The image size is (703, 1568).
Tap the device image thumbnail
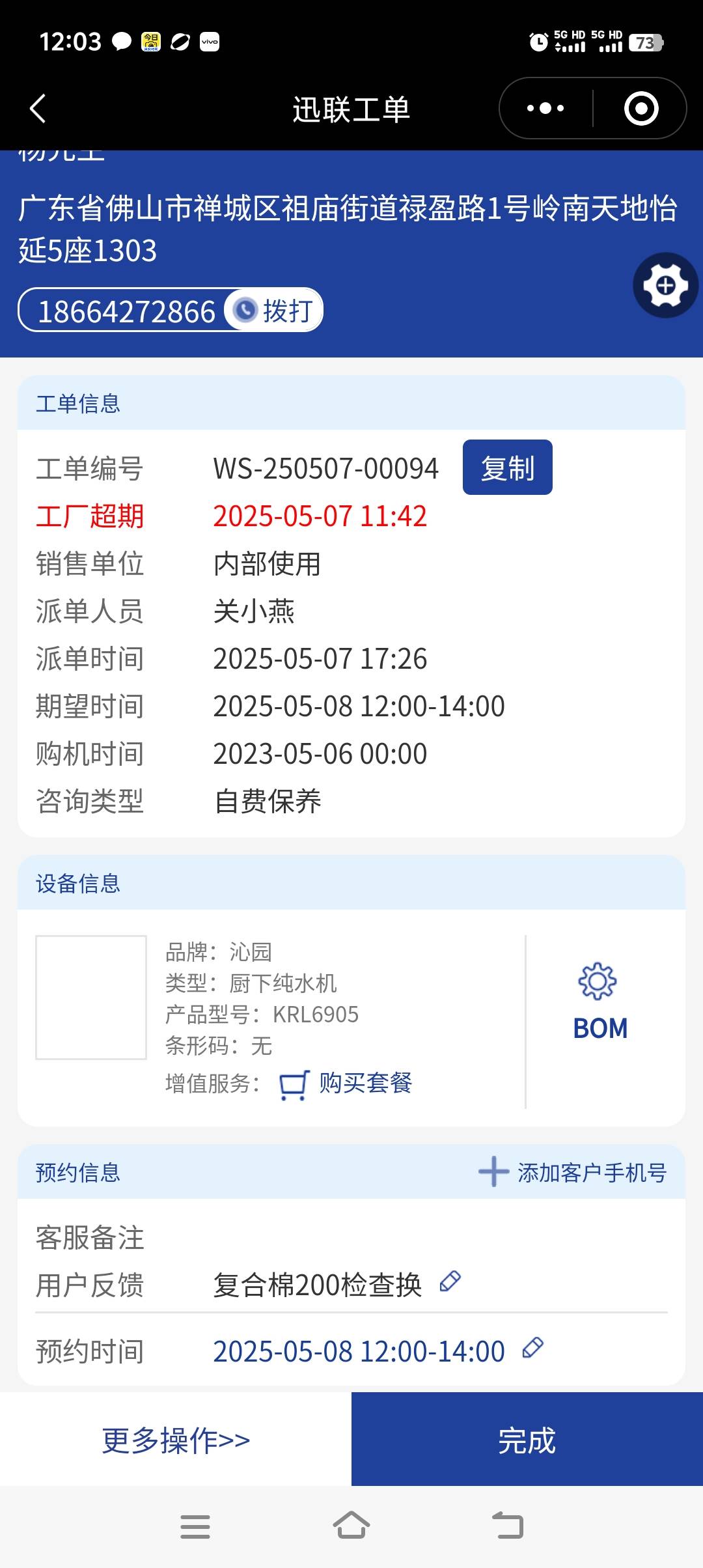(91, 997)
